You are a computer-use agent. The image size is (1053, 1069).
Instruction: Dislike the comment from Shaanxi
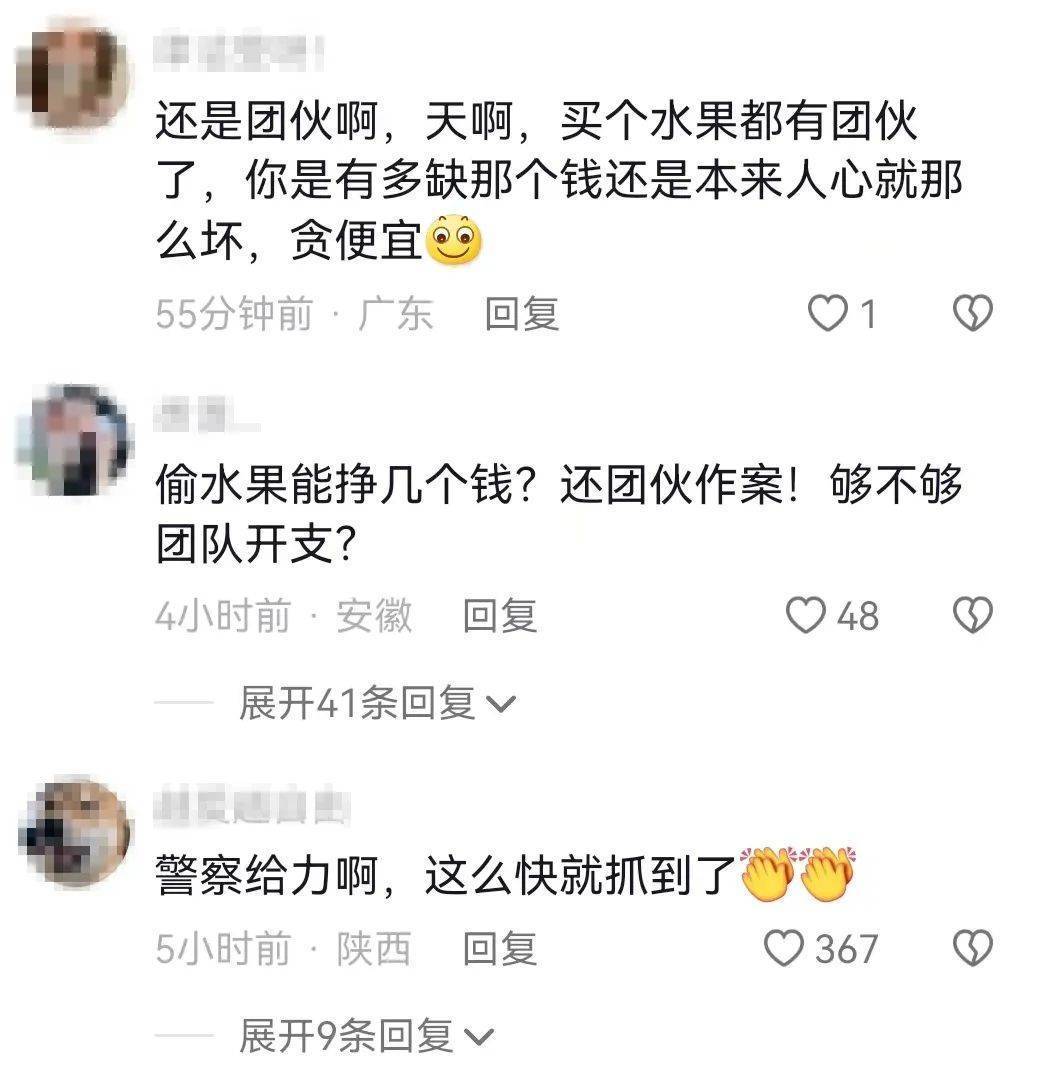[x=972, y=948]
